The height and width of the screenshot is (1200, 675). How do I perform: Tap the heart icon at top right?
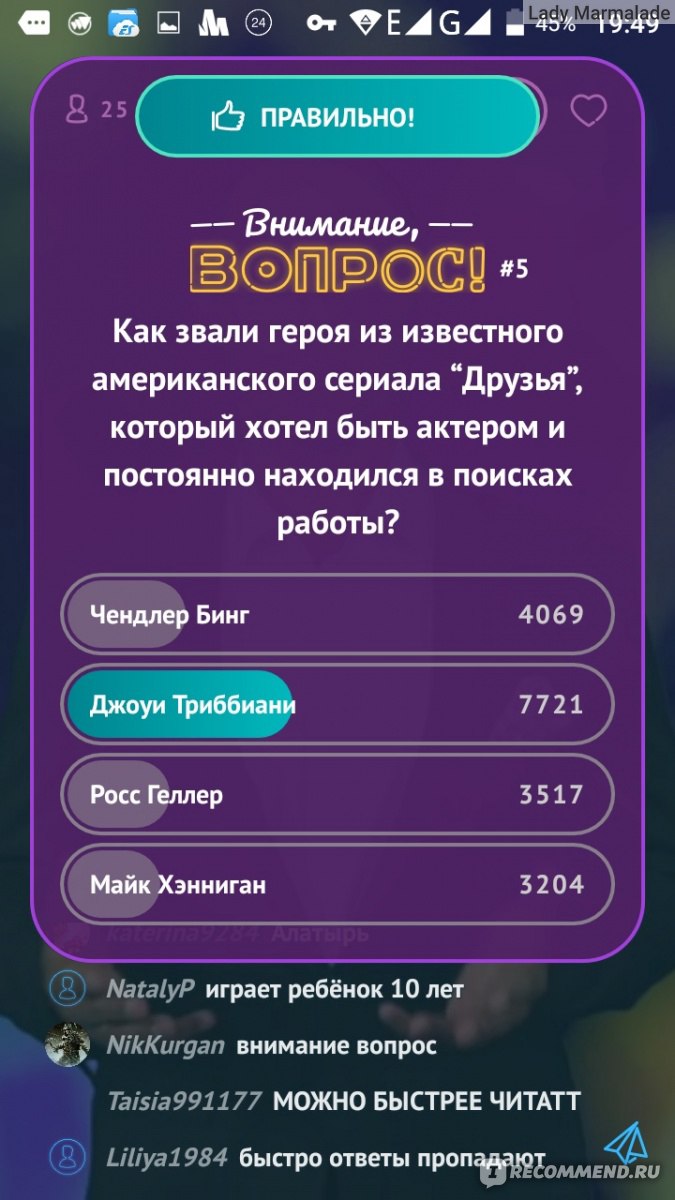click(x=589, y=111)
